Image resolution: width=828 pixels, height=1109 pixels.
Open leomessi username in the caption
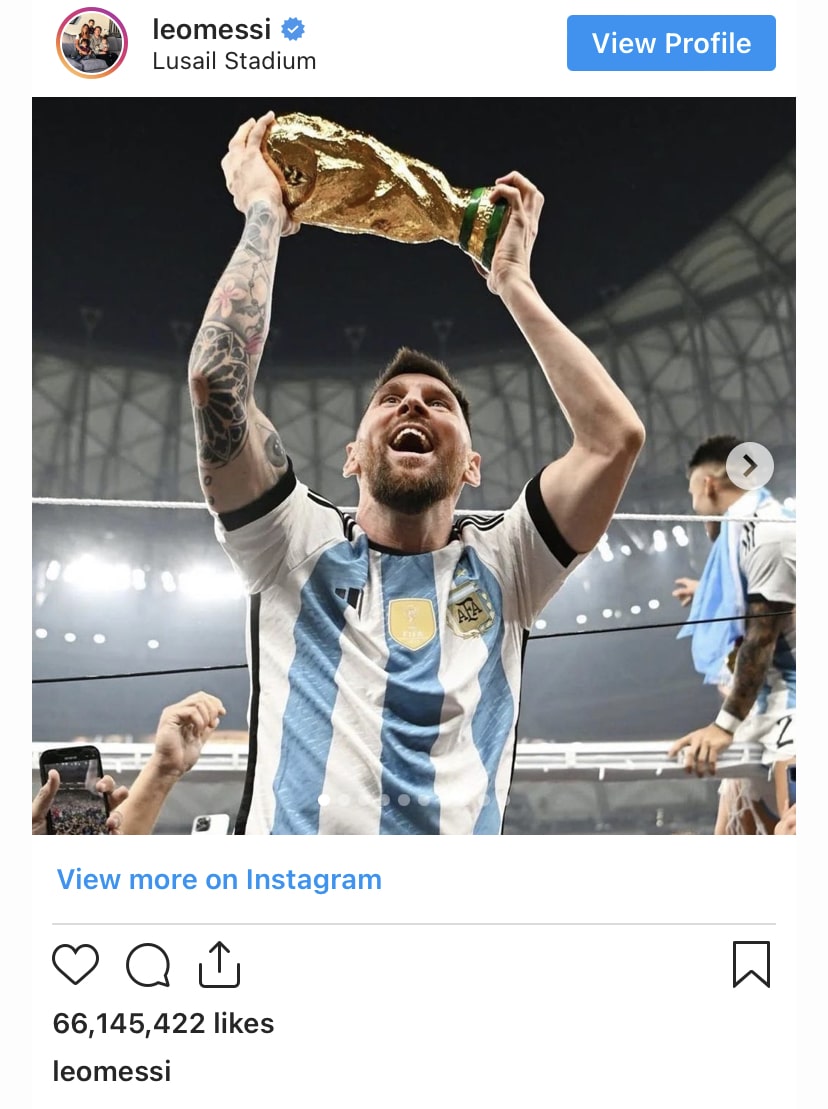[x=112, y=1072]
